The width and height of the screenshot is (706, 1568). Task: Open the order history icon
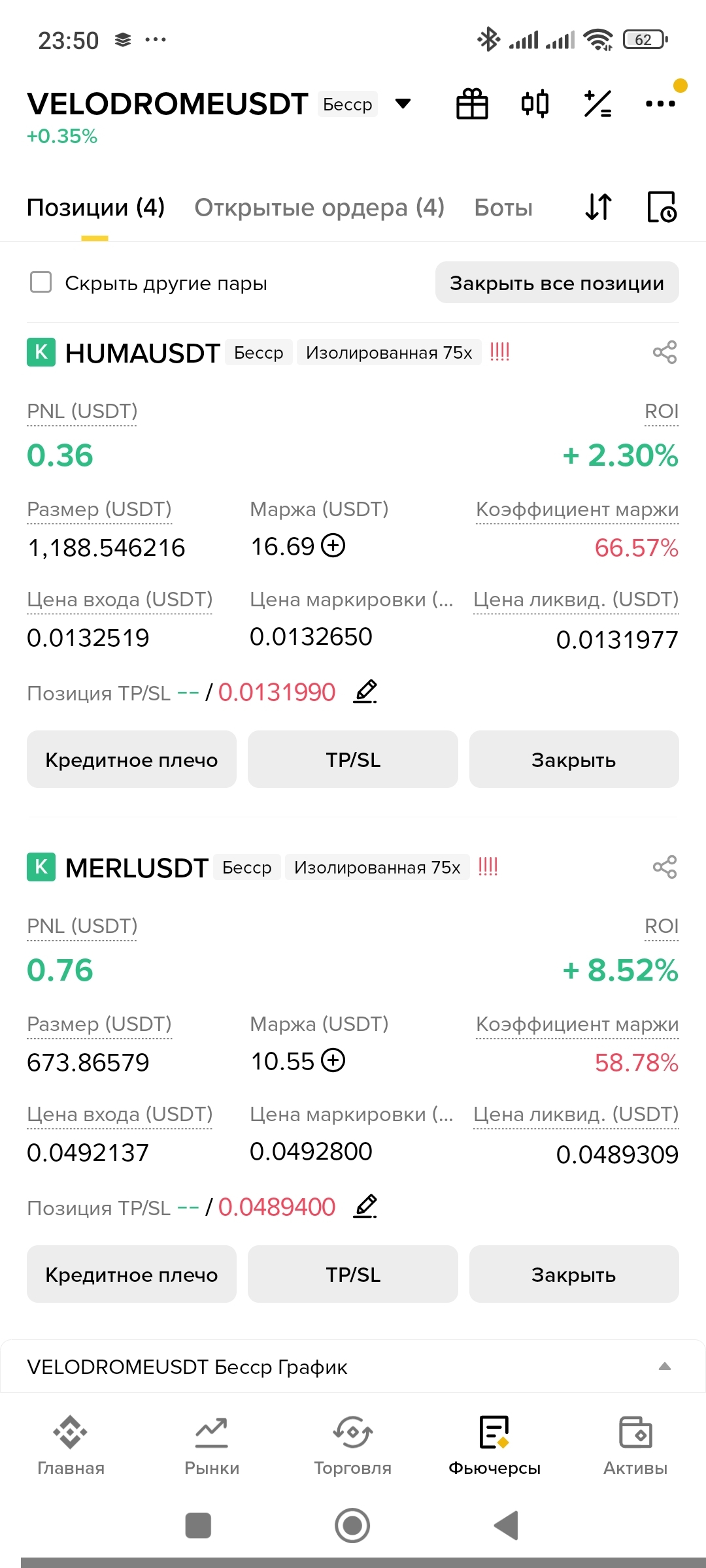point(662,207)
